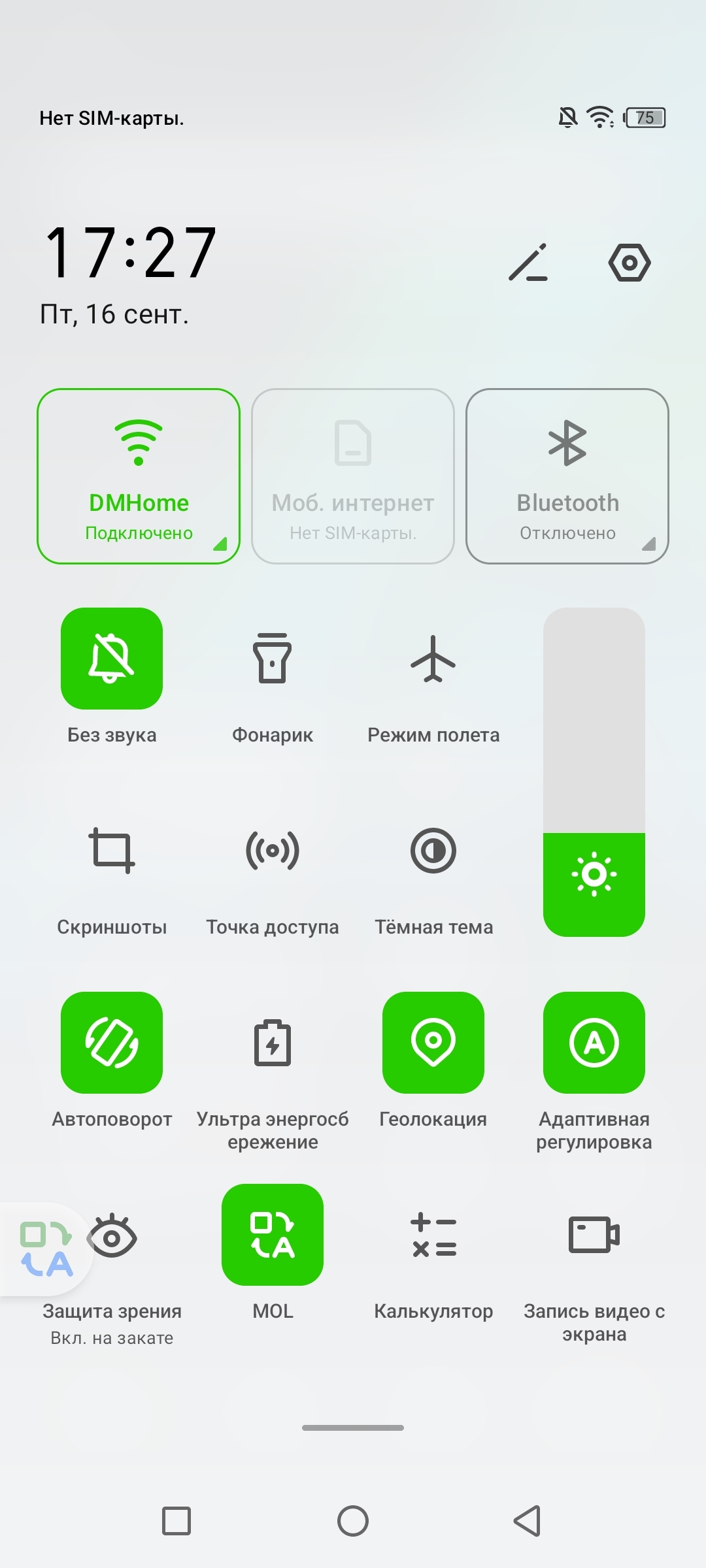Turn on the Фонарик flashlight
The width and height of the screenshot is (706, 1568).
[273, 659]
